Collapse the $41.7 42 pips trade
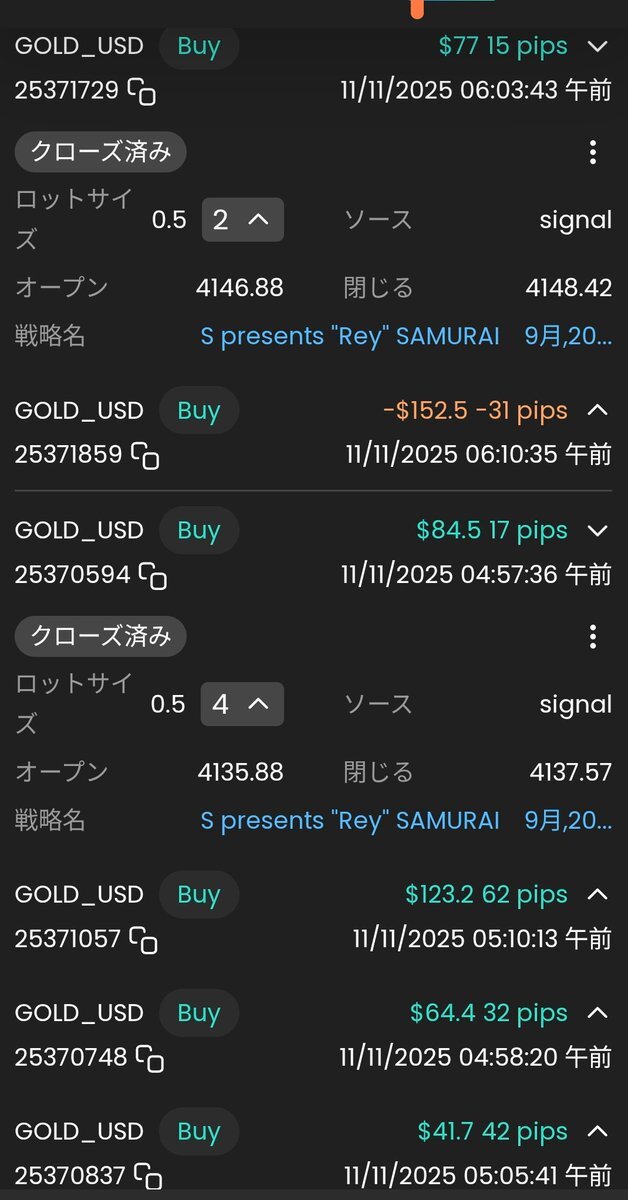The width and height of the screenshot is (628, 1200). coord(597,1131)
